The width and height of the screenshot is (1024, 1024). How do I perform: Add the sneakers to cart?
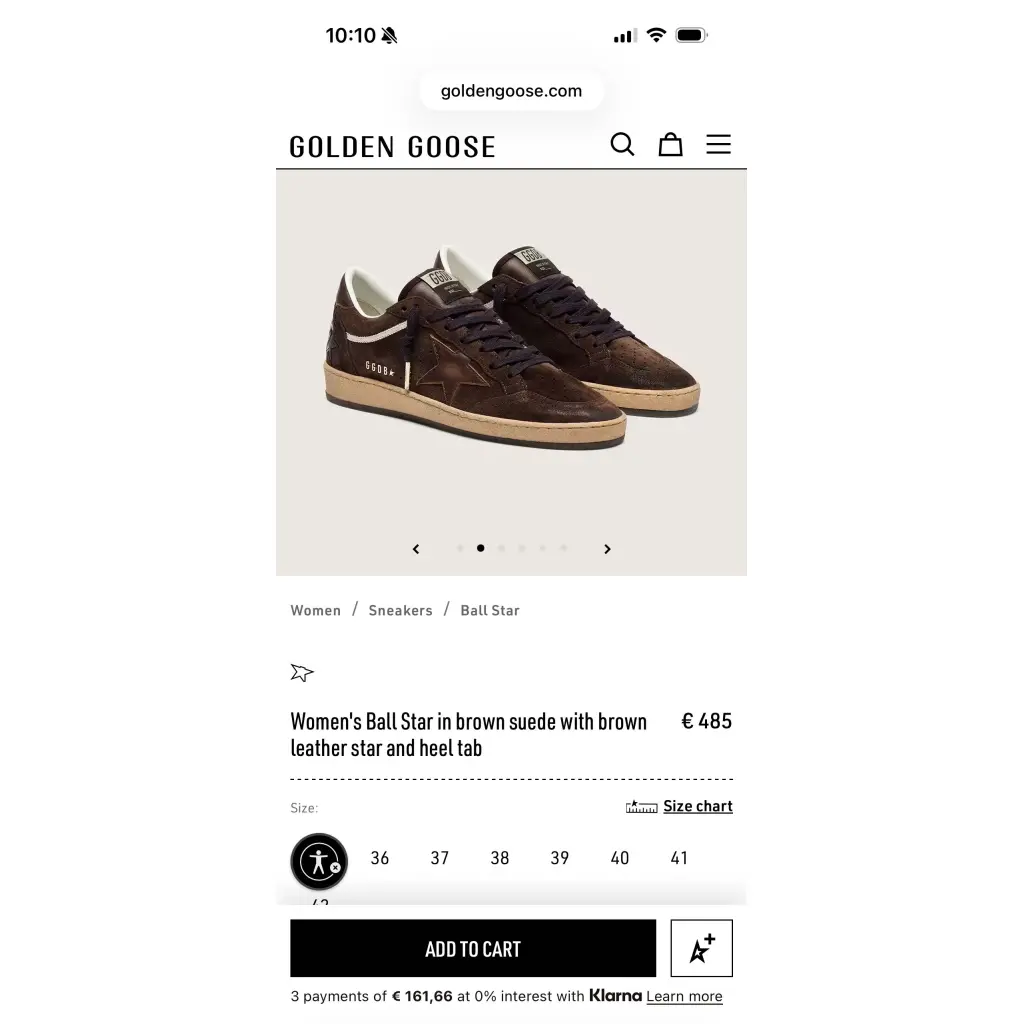click(473, 949)
